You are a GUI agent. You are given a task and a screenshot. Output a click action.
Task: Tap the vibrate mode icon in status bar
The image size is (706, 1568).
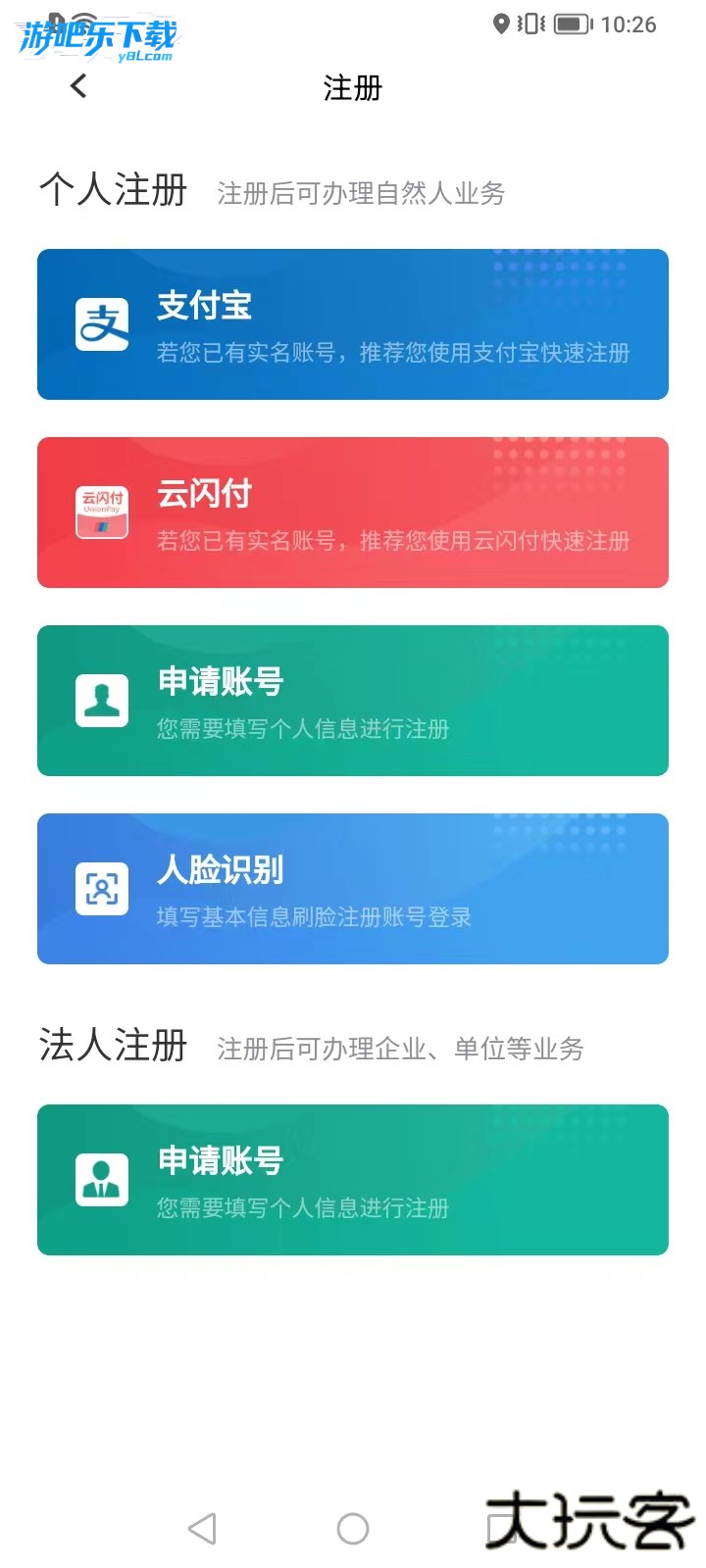tap(529, 24)
